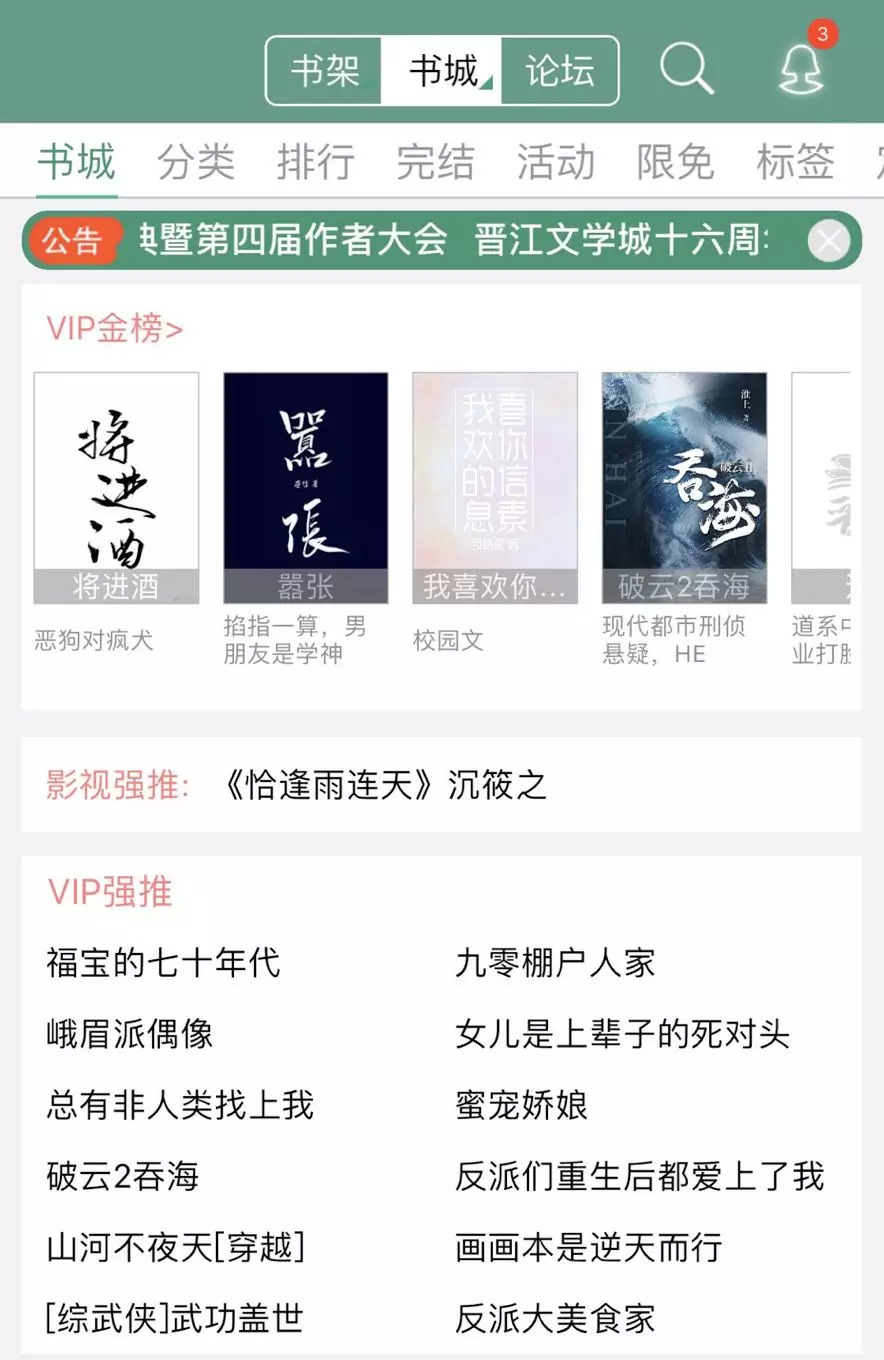
Task: Open 峨眉派偶像
Action: coord(130,1034)
